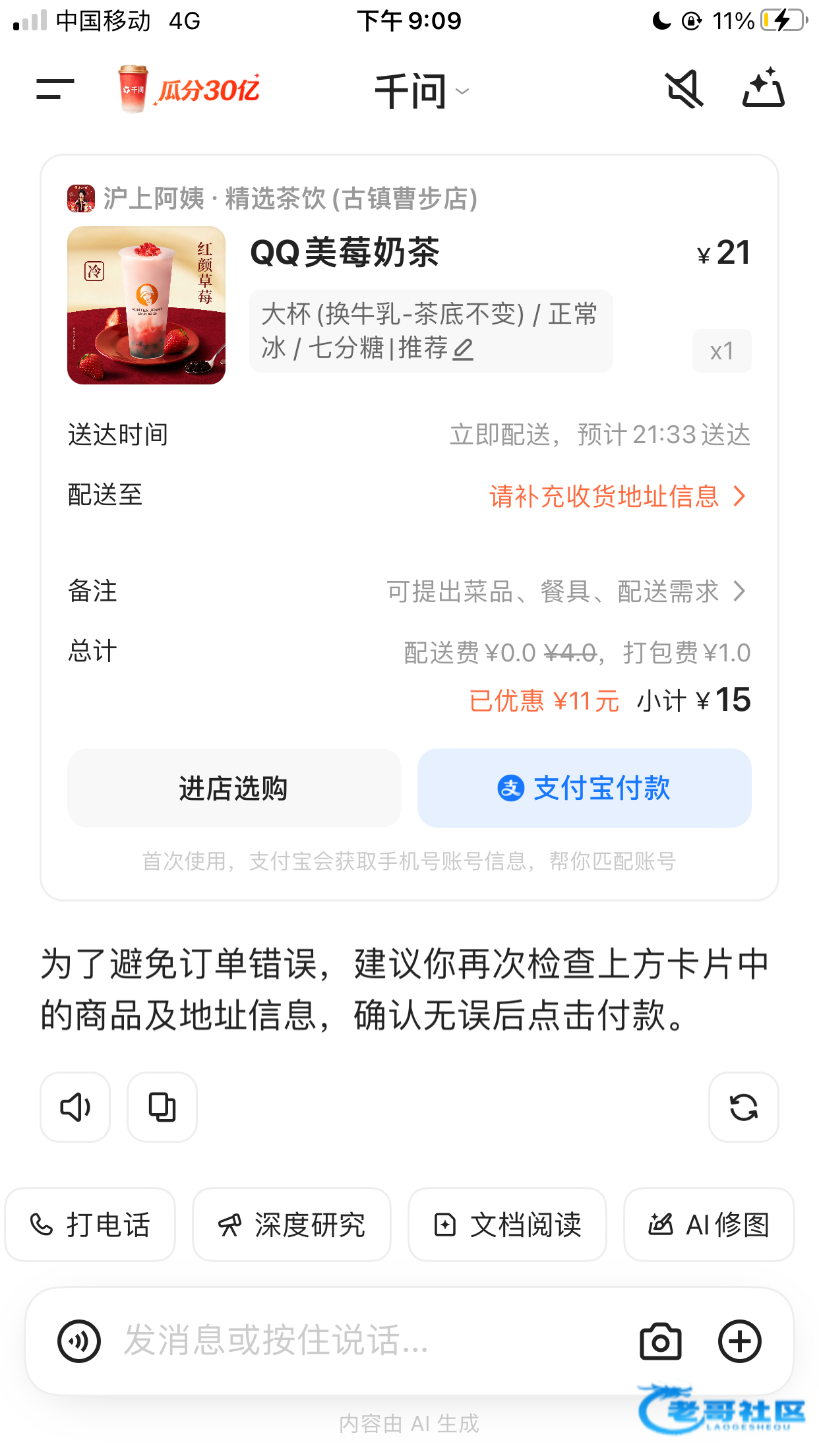Start a new chat conversation
This screenshot has height=1456, width=819.
coord(763,89)
